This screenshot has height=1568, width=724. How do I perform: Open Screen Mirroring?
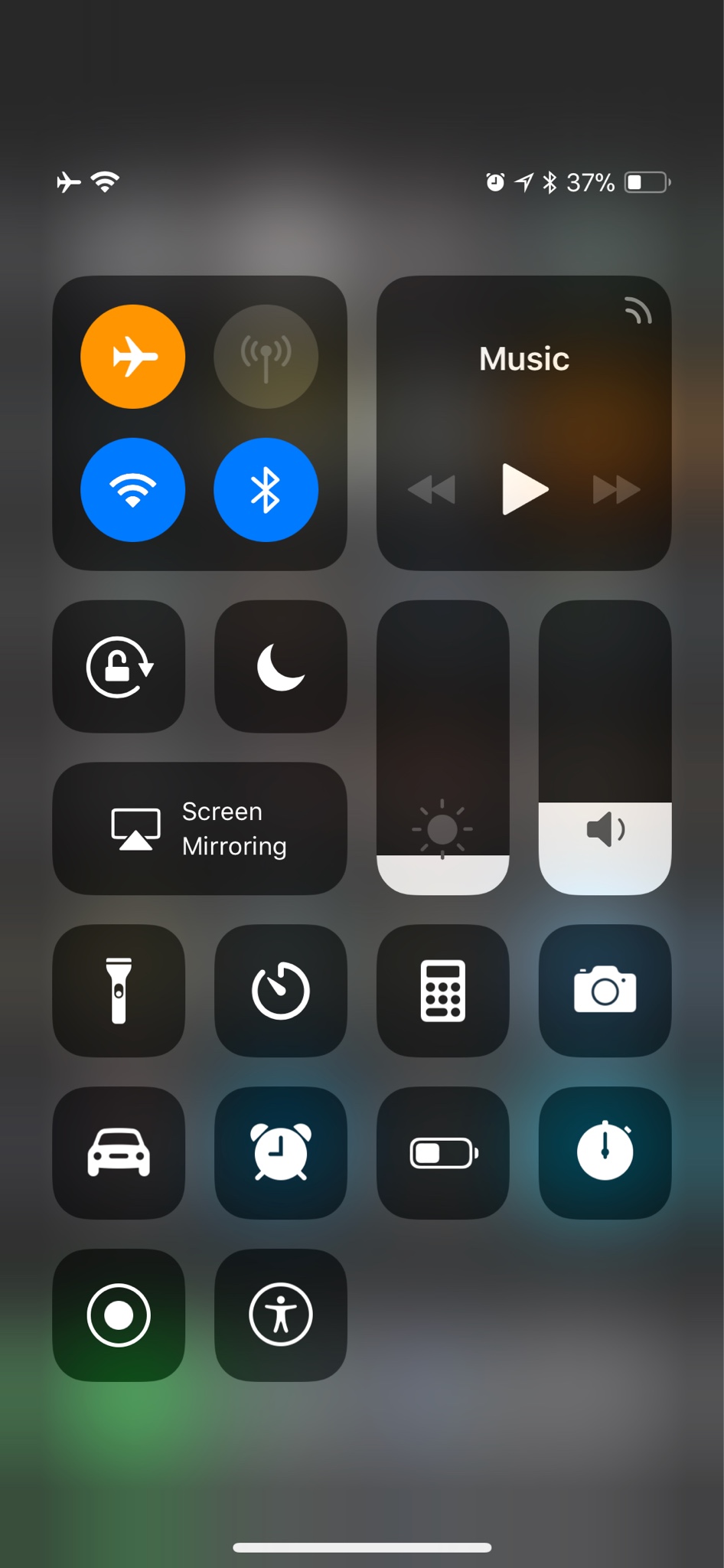click(x=200, y=828)
